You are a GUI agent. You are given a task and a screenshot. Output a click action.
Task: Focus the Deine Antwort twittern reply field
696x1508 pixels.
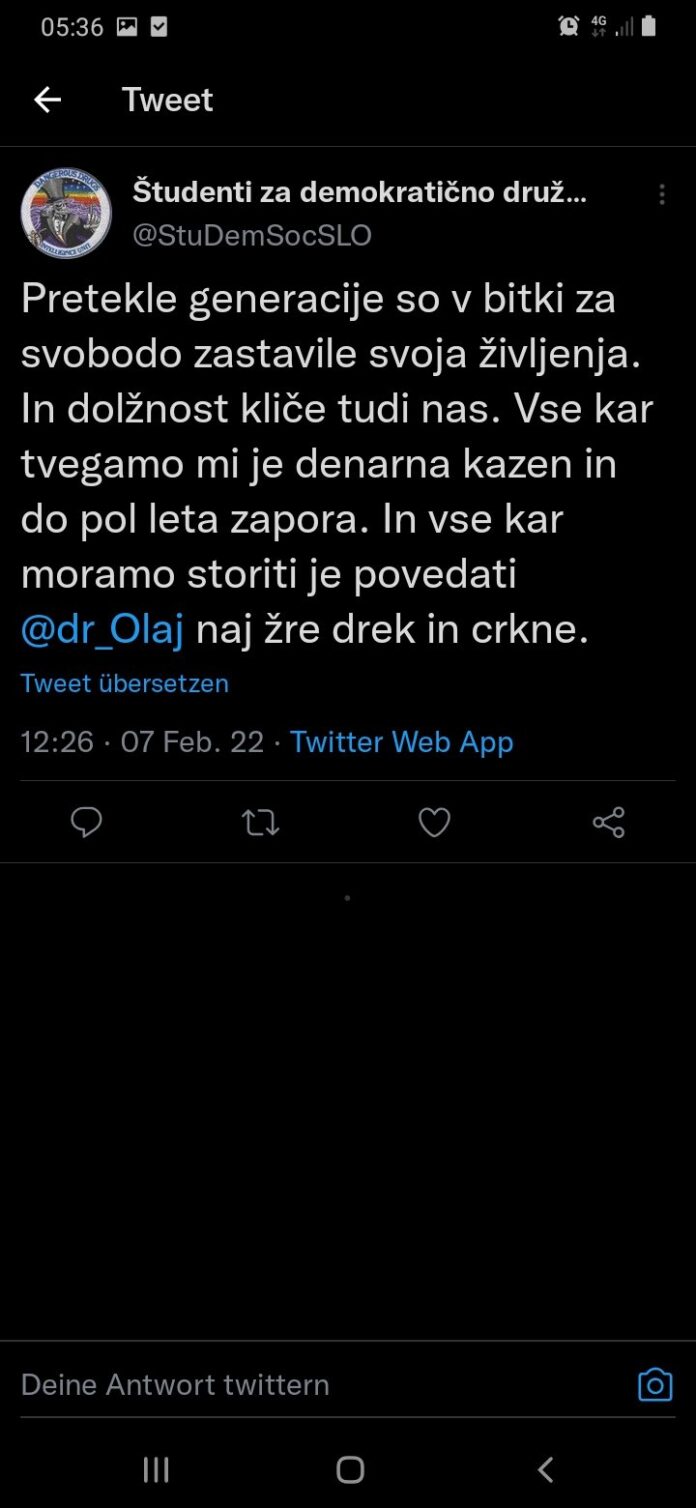(x=320, y=1384)
